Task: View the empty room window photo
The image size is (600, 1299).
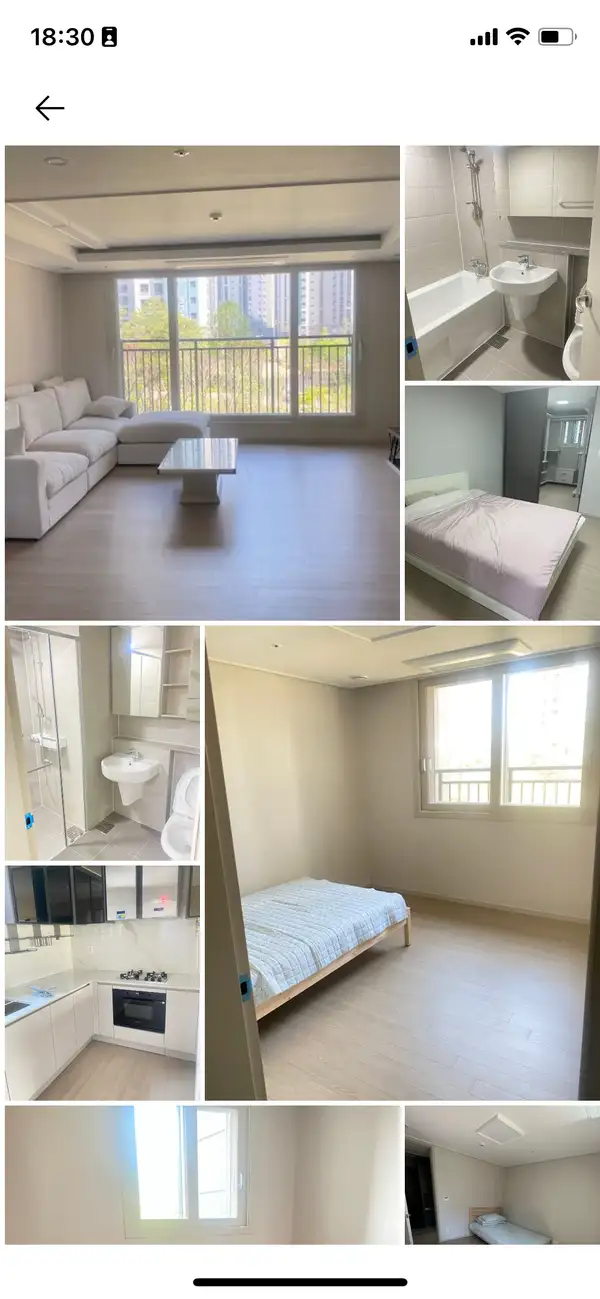Action: pyautogui.click(x=202, y=1175)
